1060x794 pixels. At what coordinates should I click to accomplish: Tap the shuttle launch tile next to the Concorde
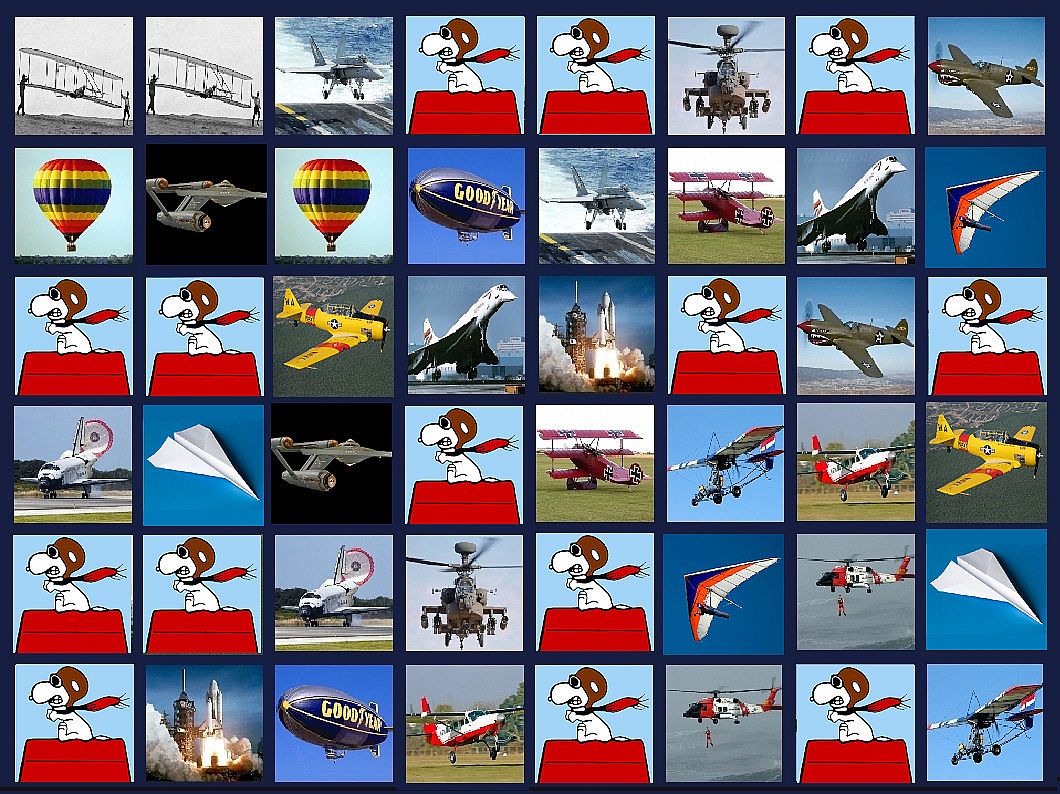pos(595,335)
